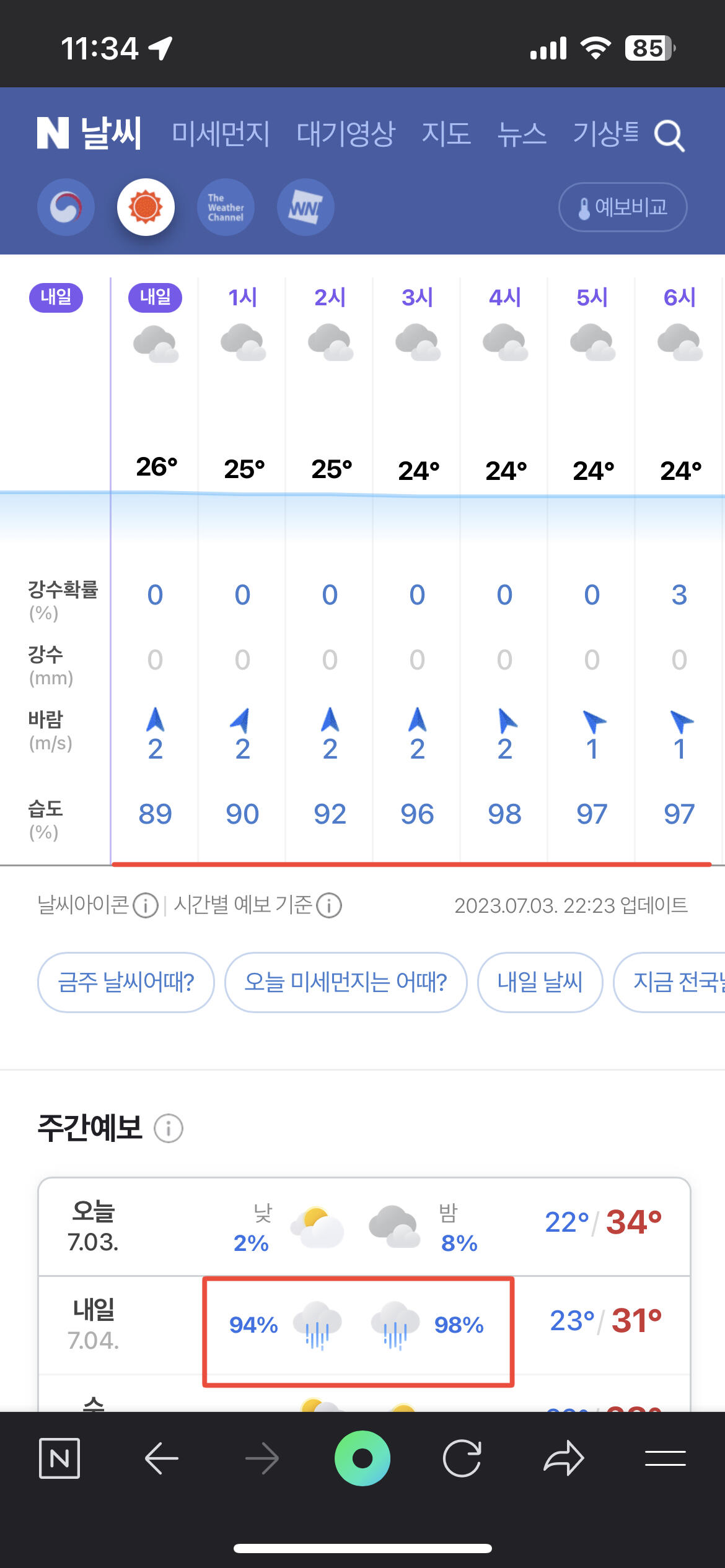725x1568 pixels.
Task: Tap the 내일 날씨 chip
Action: coord(540,982)
